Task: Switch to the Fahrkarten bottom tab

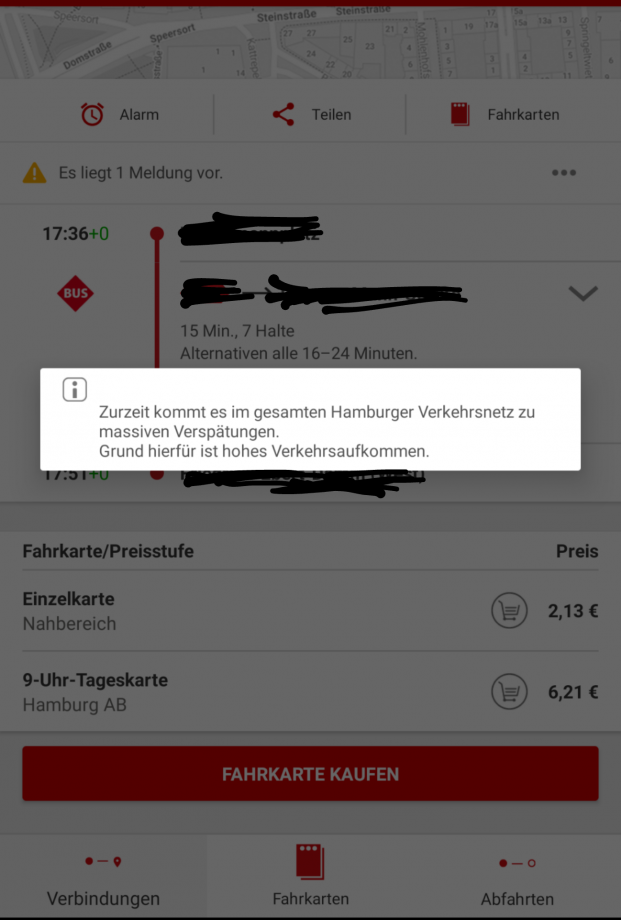Action: pos(310,878)
